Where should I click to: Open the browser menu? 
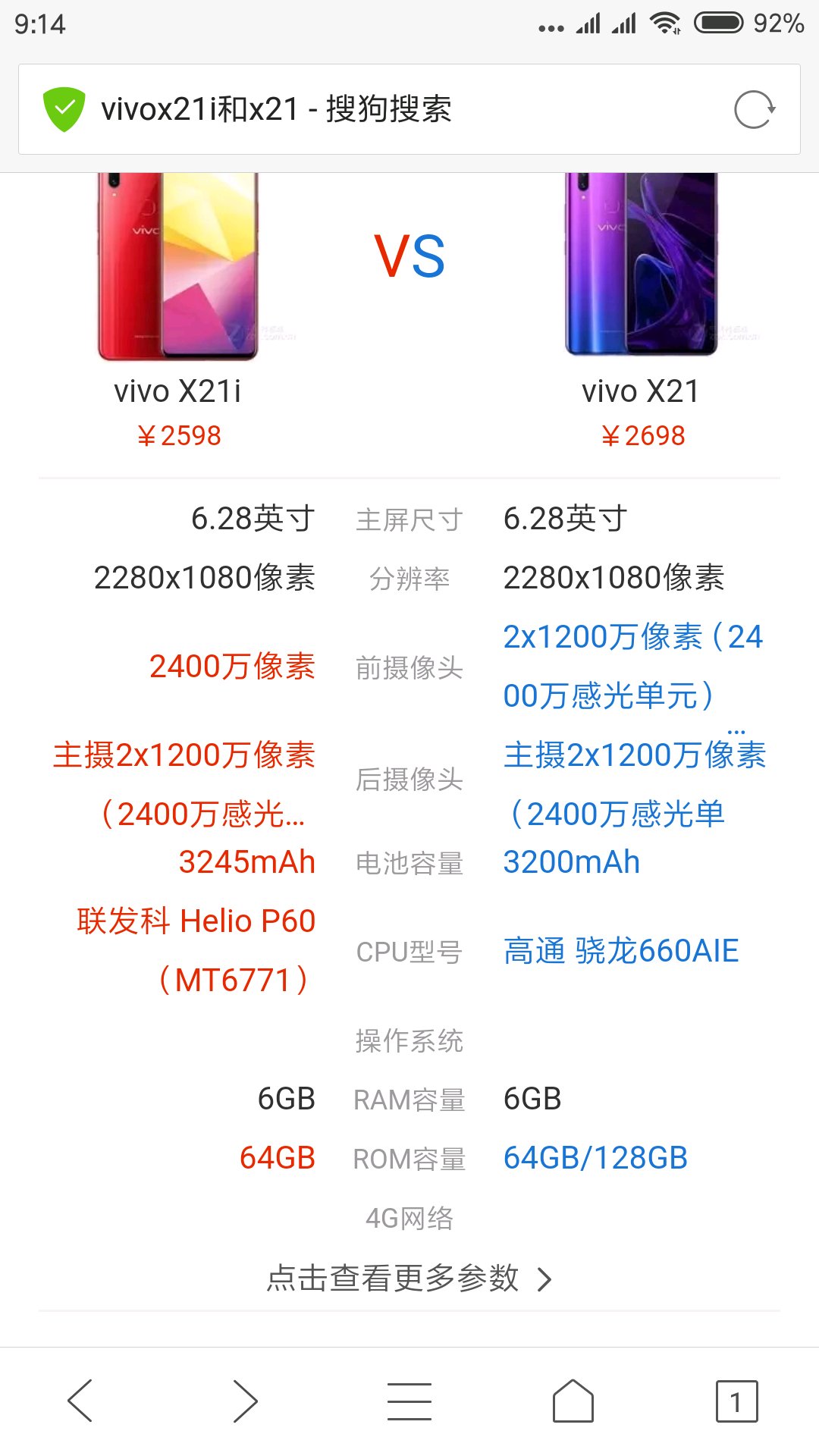[x=409, y=1401]
